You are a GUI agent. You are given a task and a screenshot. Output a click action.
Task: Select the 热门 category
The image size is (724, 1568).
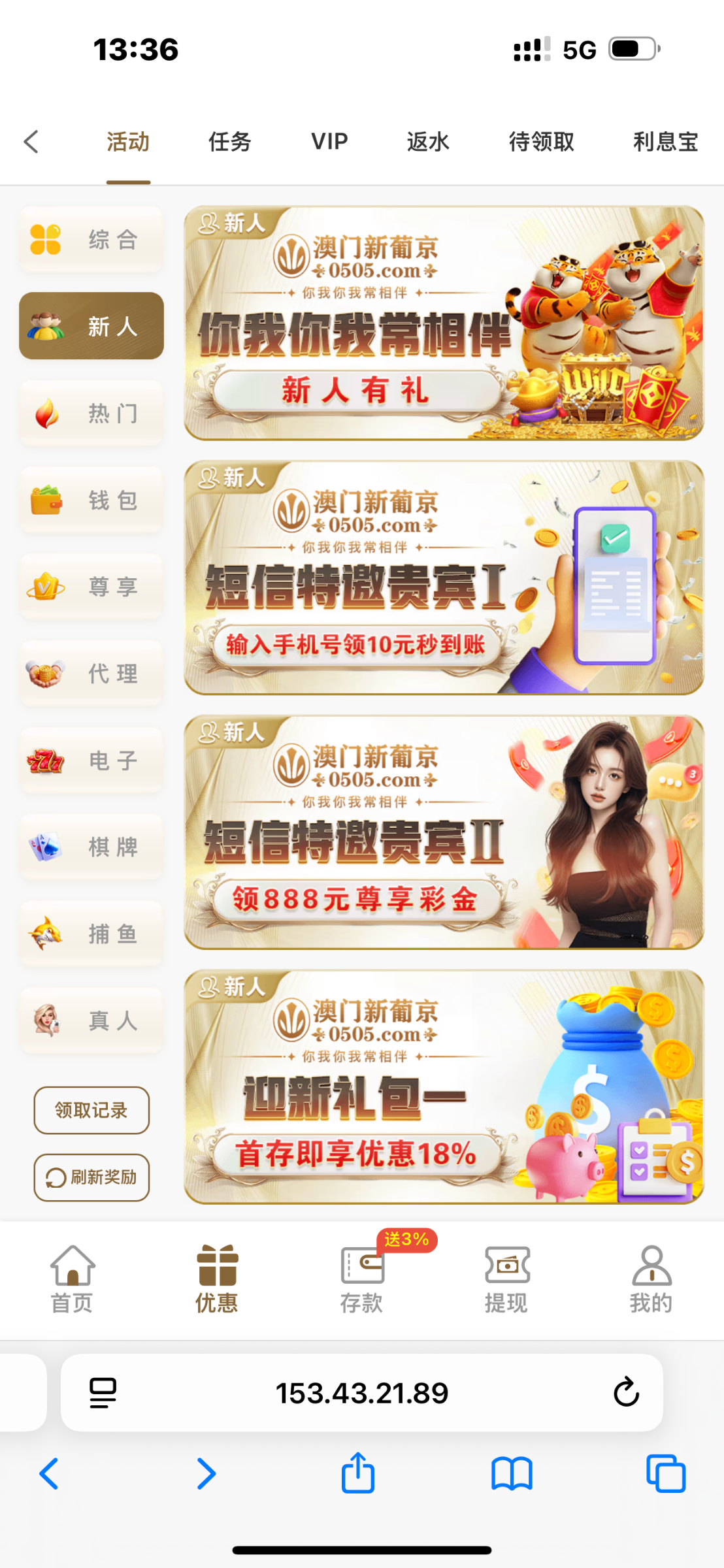pos(91,413)
